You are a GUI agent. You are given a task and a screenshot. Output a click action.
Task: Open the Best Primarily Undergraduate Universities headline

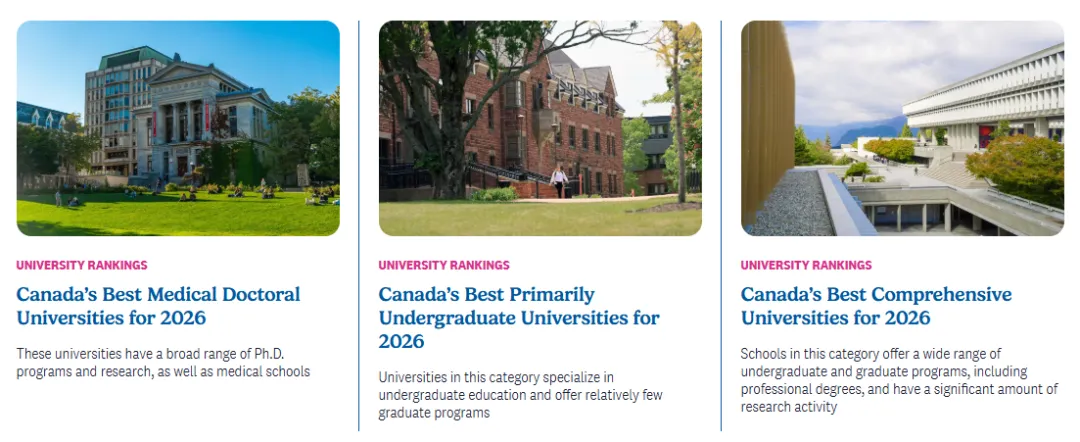518,318
